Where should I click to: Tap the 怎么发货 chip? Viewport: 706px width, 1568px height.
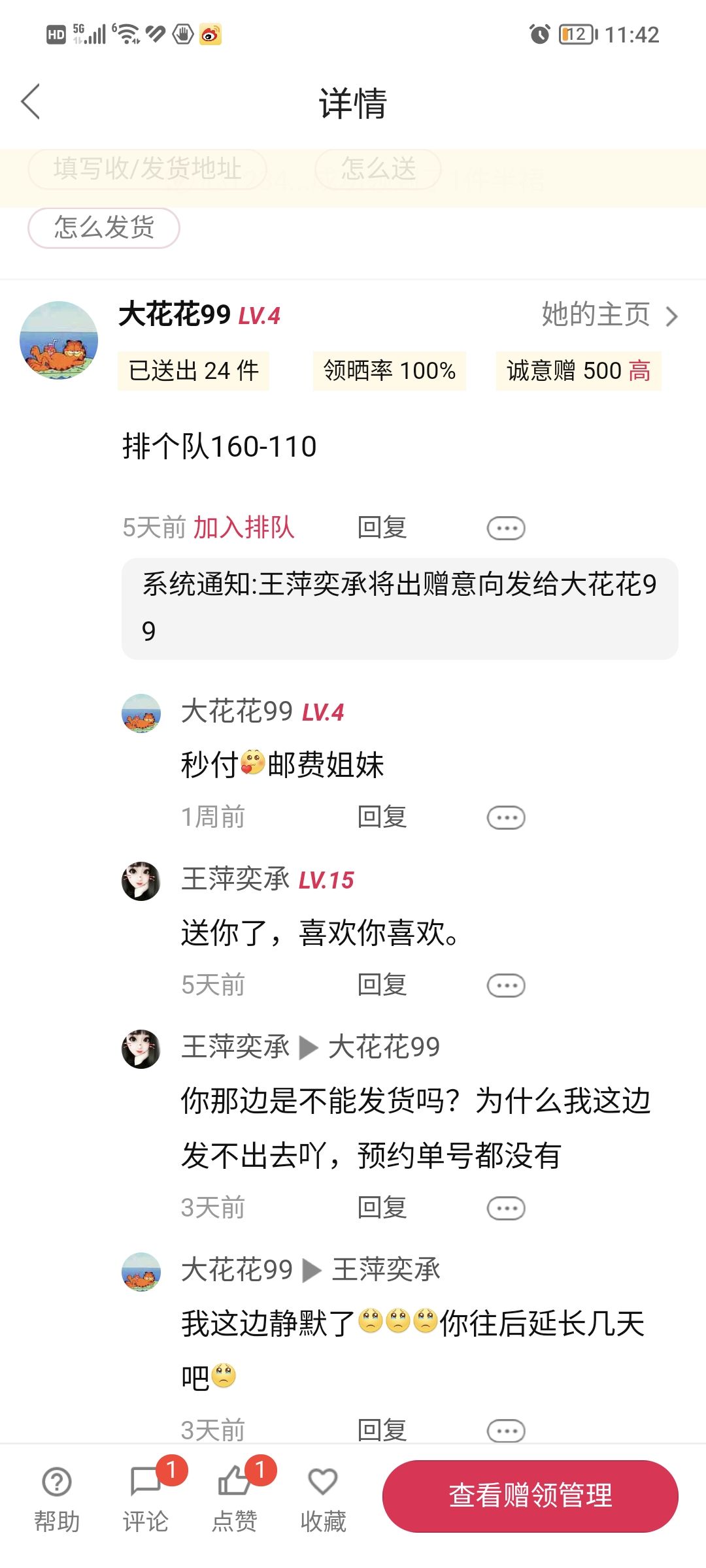pyautogui.click(x=104, y=227)
